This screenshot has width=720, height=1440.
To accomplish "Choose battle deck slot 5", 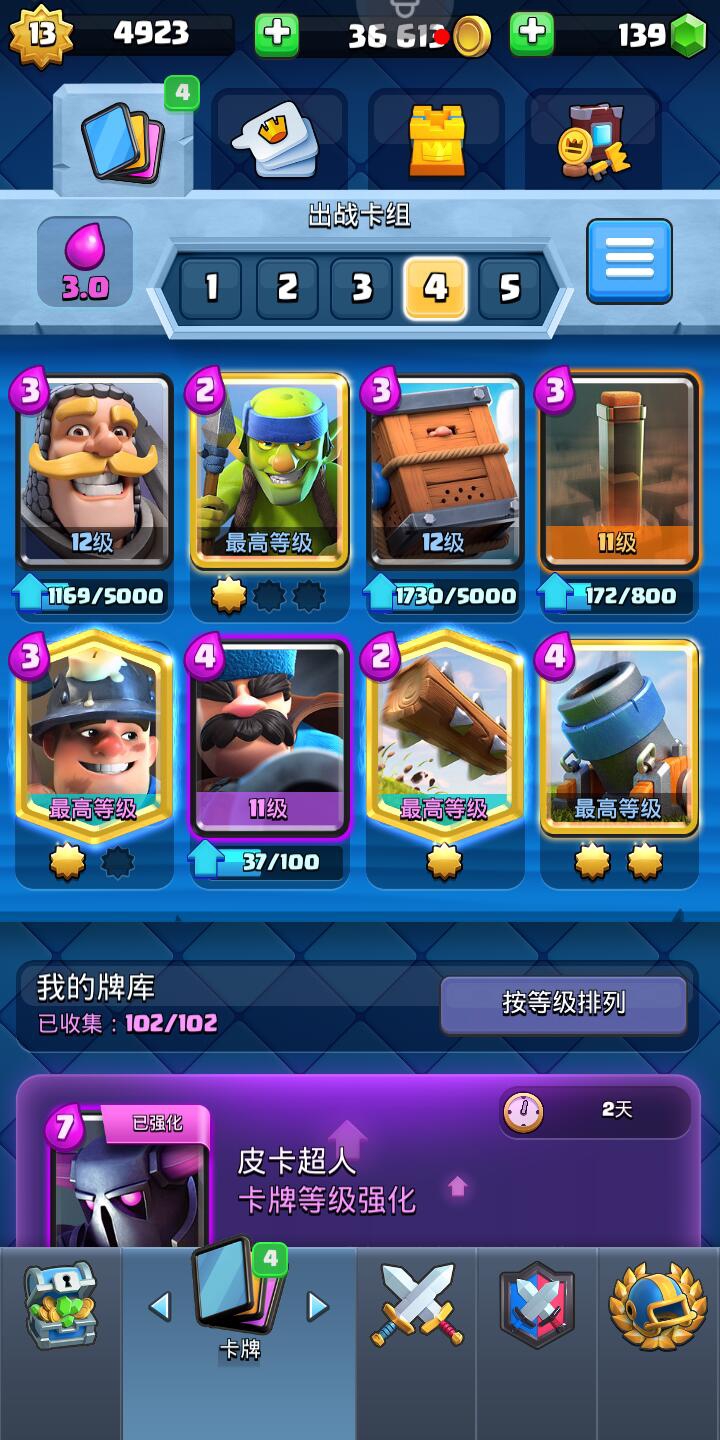I will 509,288.
